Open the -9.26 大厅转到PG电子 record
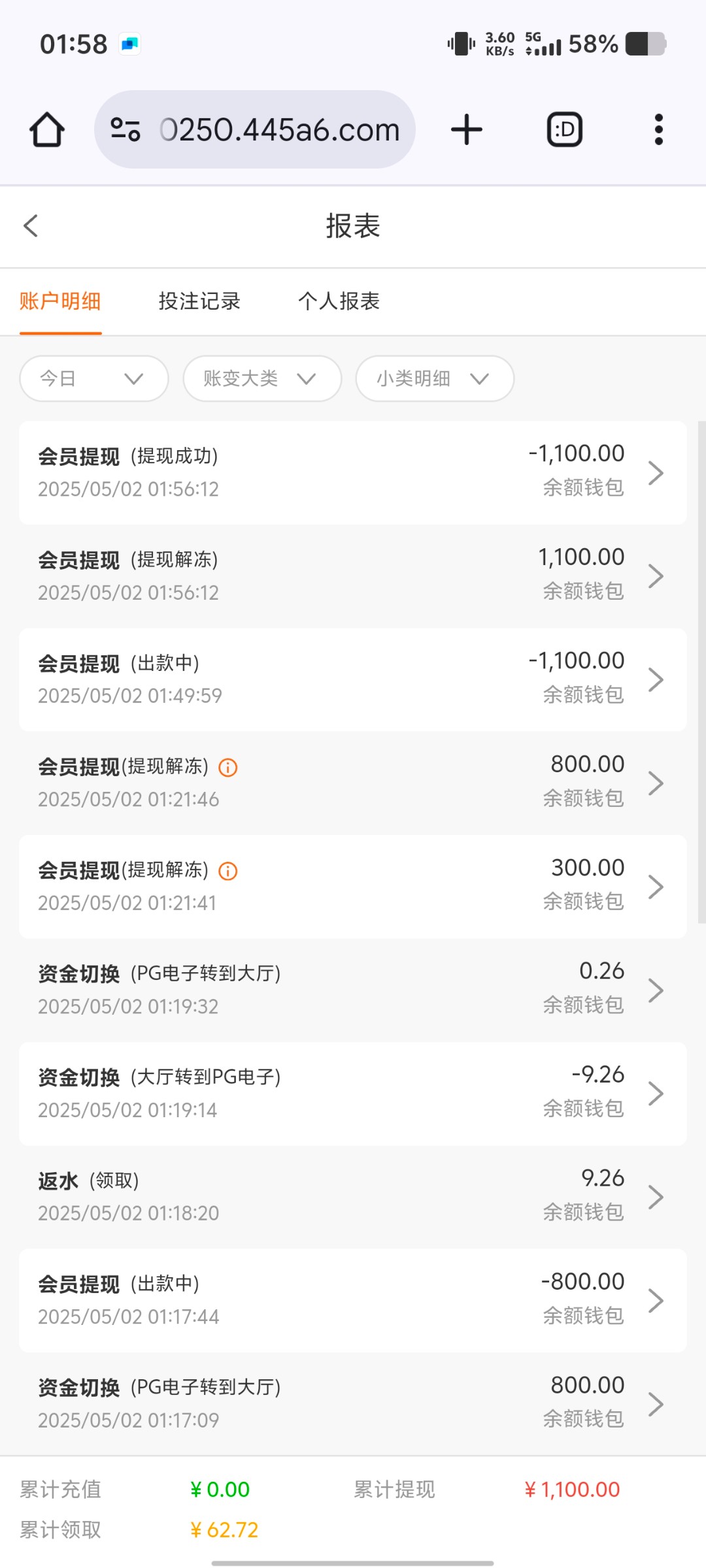706x1568 pixels. (x=353, y=1094)
